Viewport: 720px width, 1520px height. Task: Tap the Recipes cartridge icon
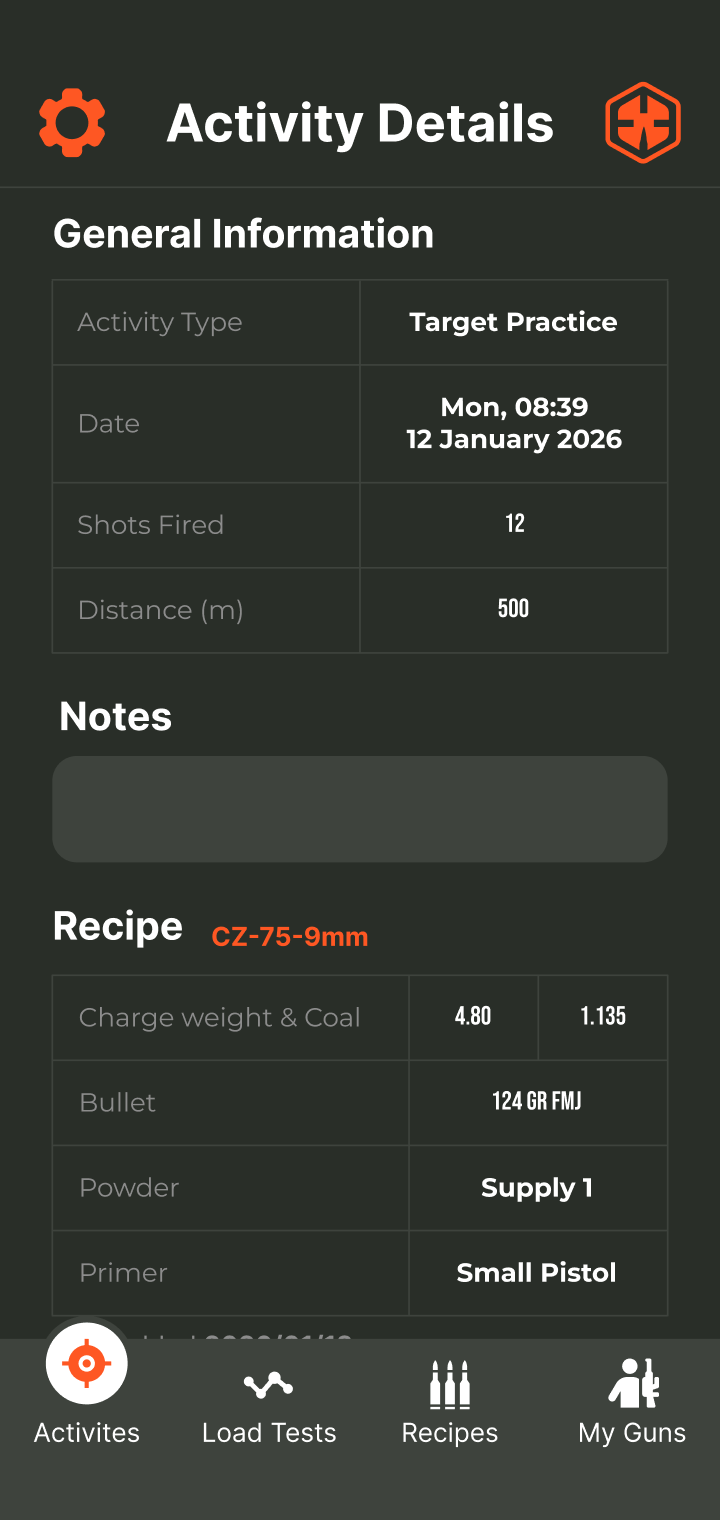click(x=450, y=1385)
